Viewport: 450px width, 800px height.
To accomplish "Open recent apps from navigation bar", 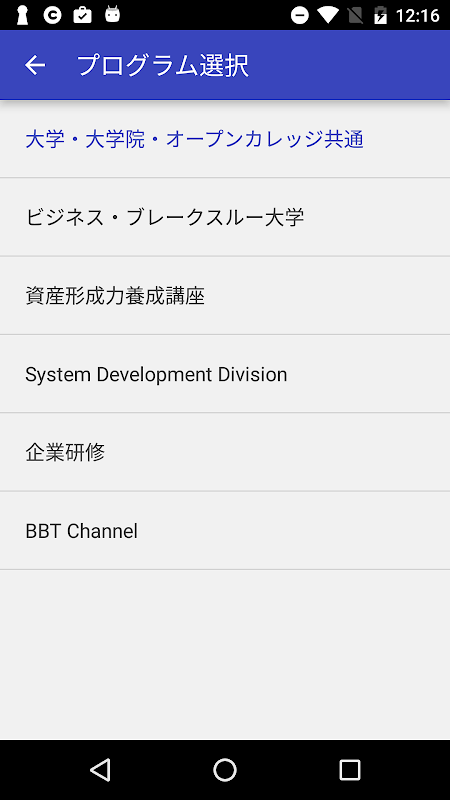I will point(350,769).
